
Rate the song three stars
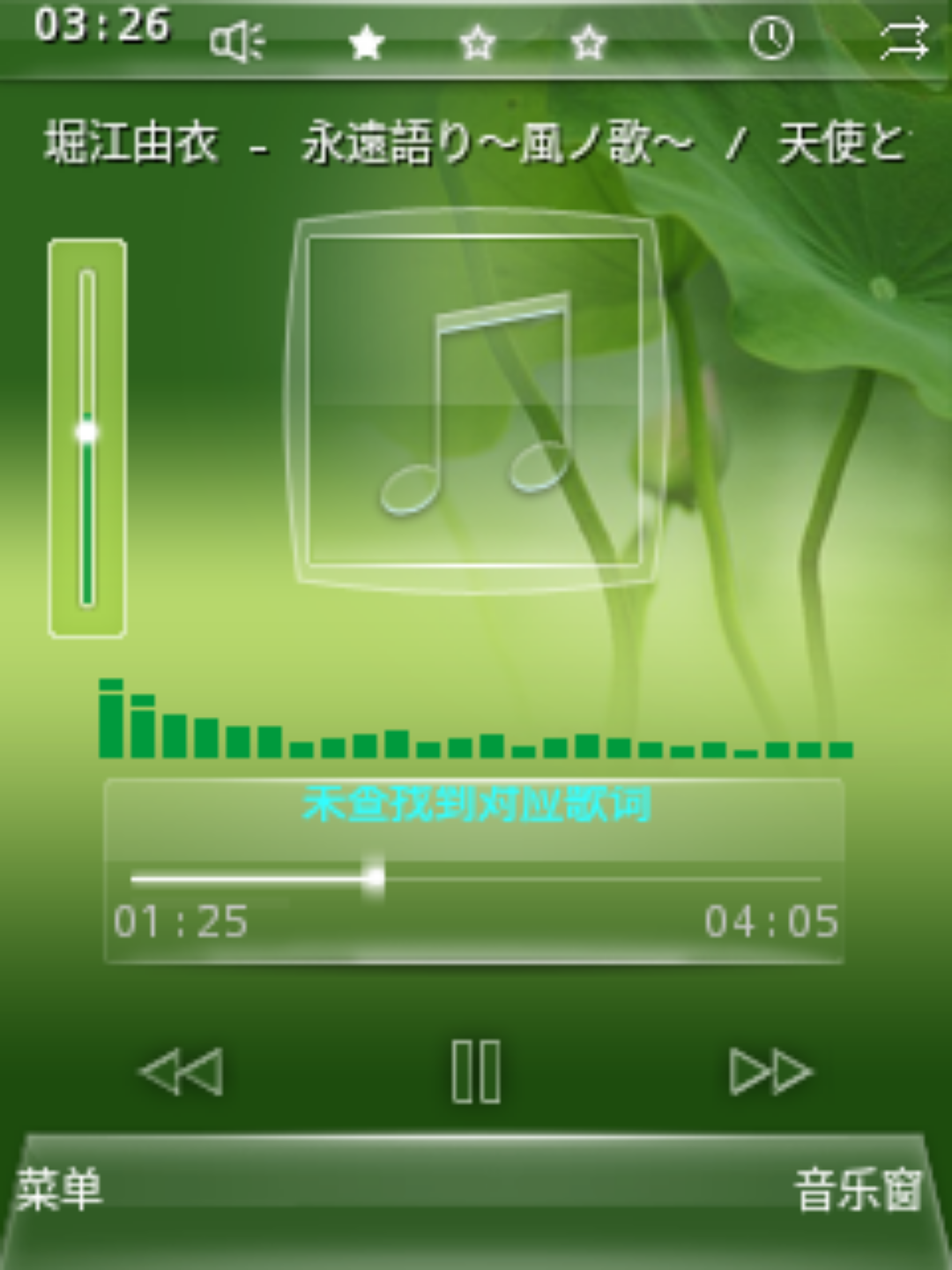click(x=588, y=41)
